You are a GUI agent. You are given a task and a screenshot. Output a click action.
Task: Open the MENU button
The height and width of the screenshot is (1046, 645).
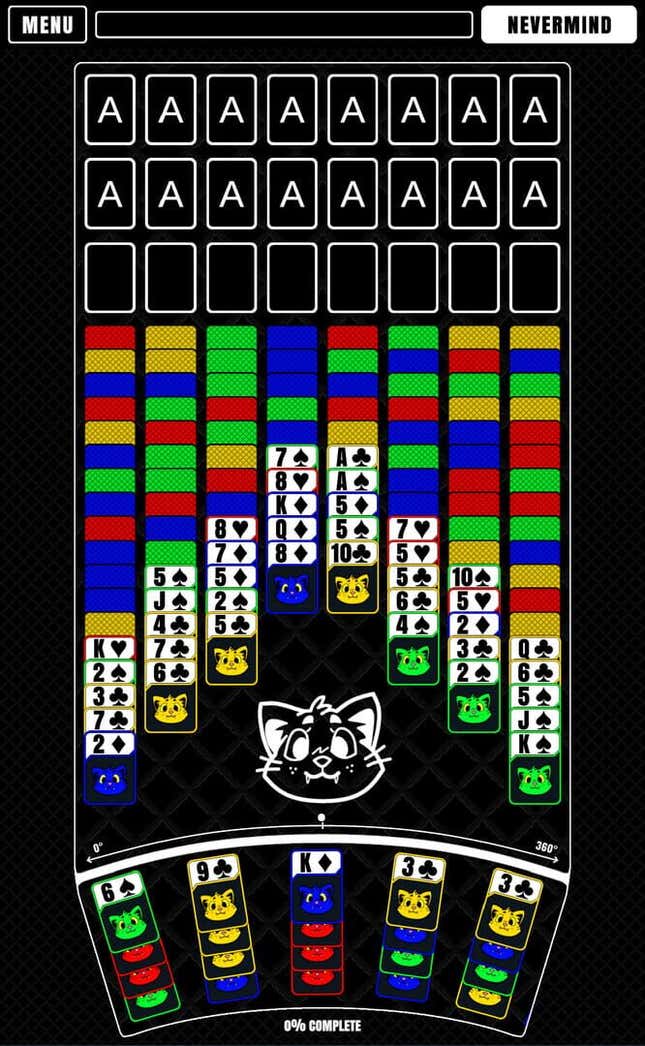[x=47, y=25]
